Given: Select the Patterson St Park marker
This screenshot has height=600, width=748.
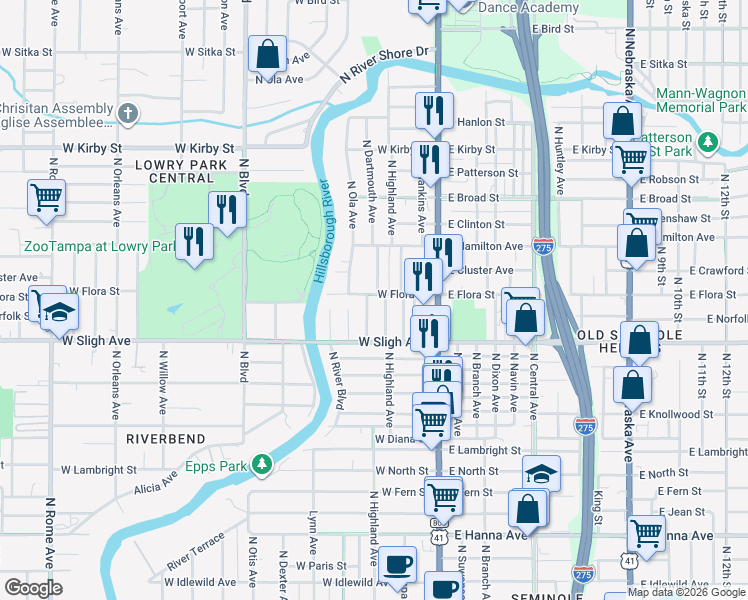Looking at the screenshot, I should (709, 143).
